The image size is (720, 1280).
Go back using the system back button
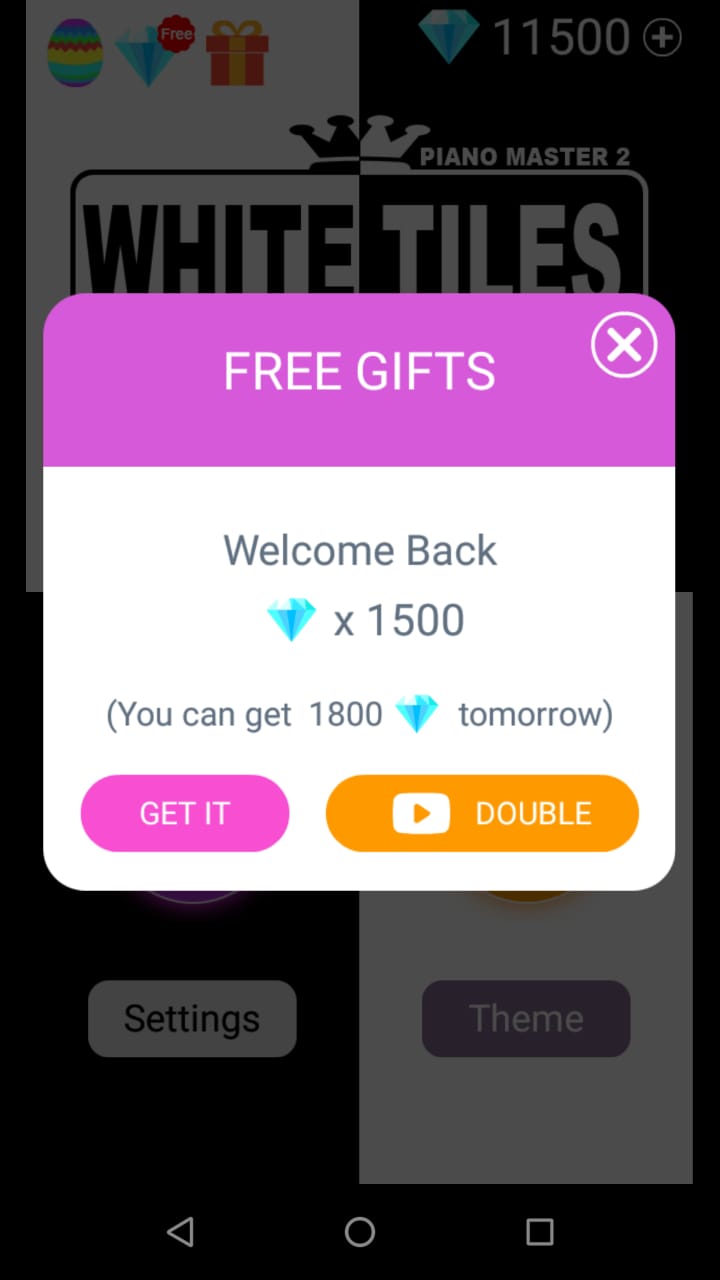[180, 1232]
